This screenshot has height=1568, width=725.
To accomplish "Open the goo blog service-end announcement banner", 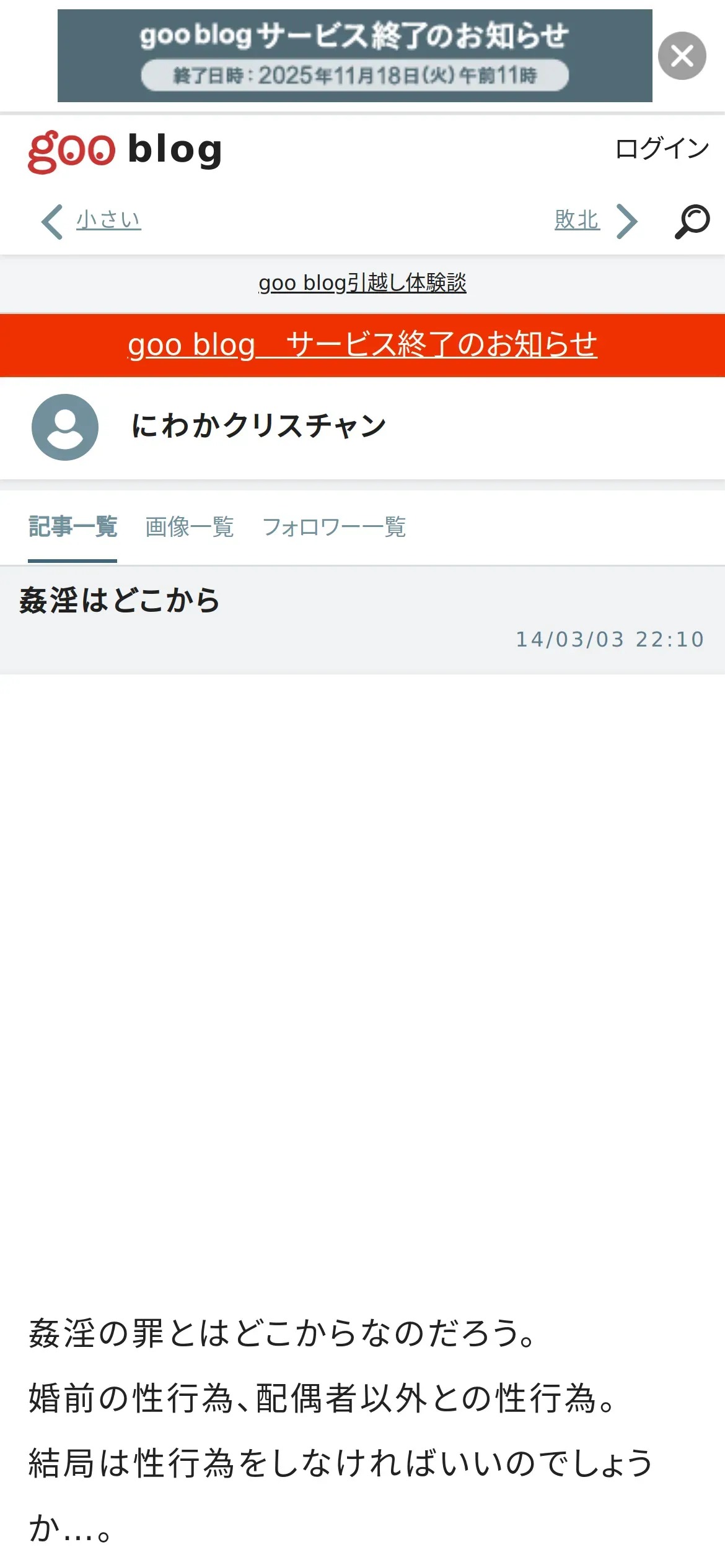I will (x=354, y=56).
